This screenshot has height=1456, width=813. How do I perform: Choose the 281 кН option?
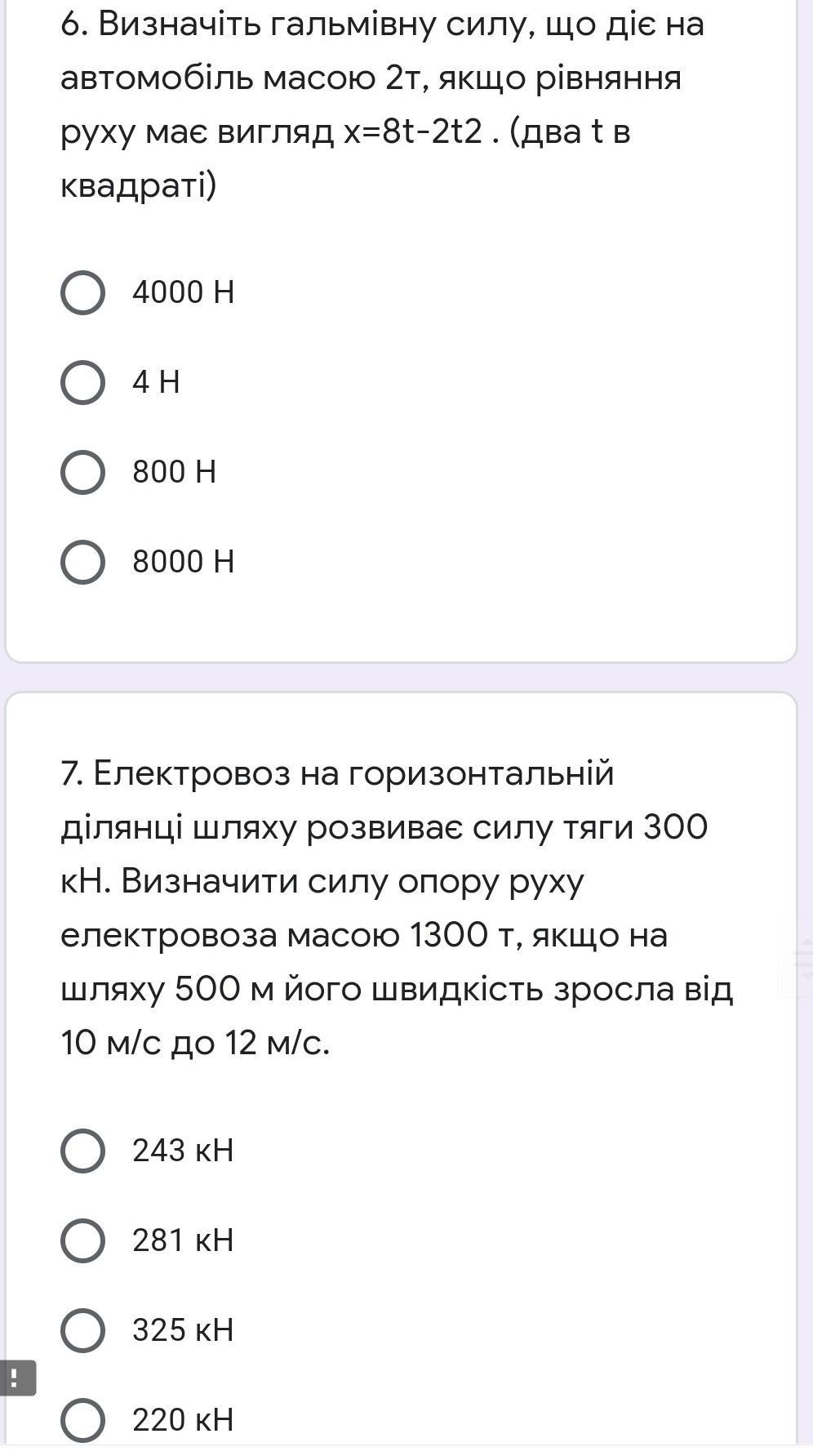click(x=82, y=1240)
